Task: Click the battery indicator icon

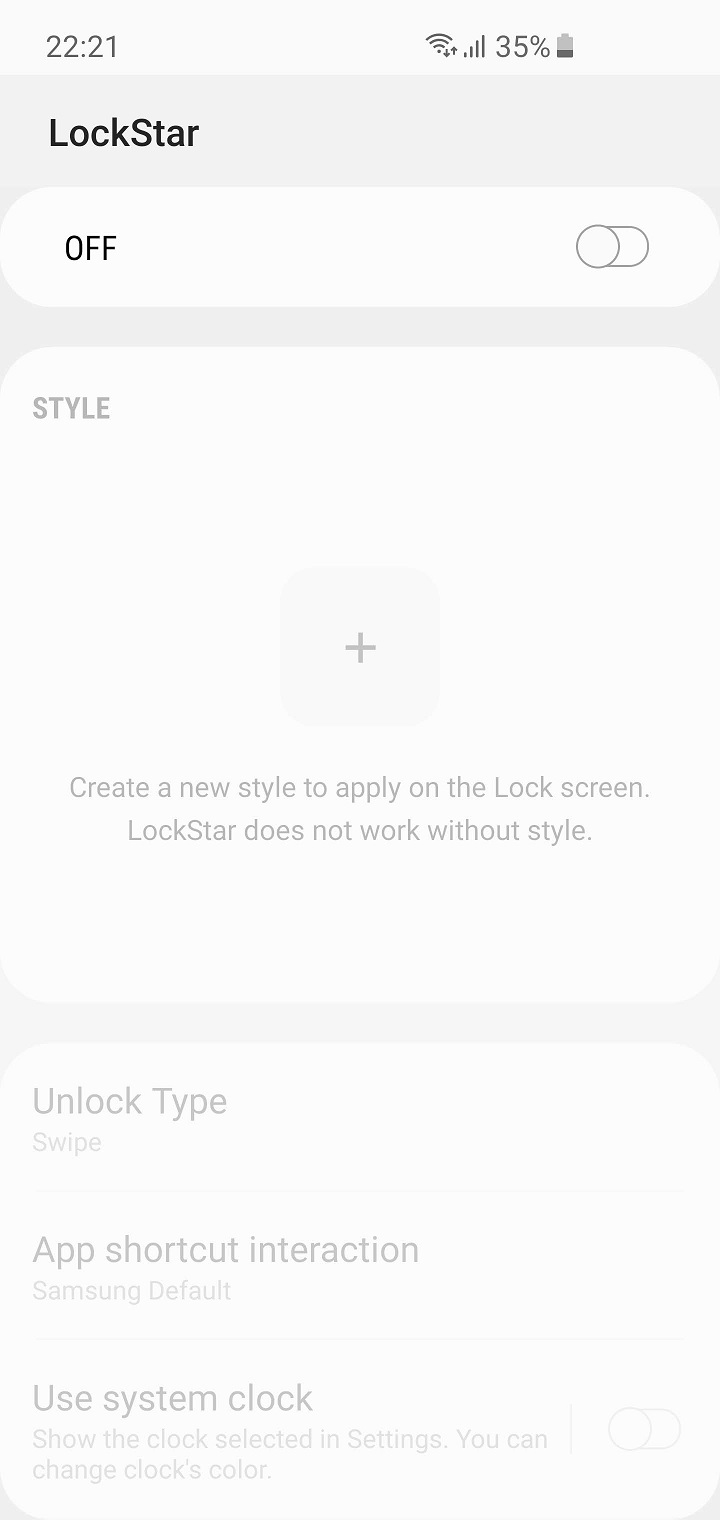Action: (563, 46)
